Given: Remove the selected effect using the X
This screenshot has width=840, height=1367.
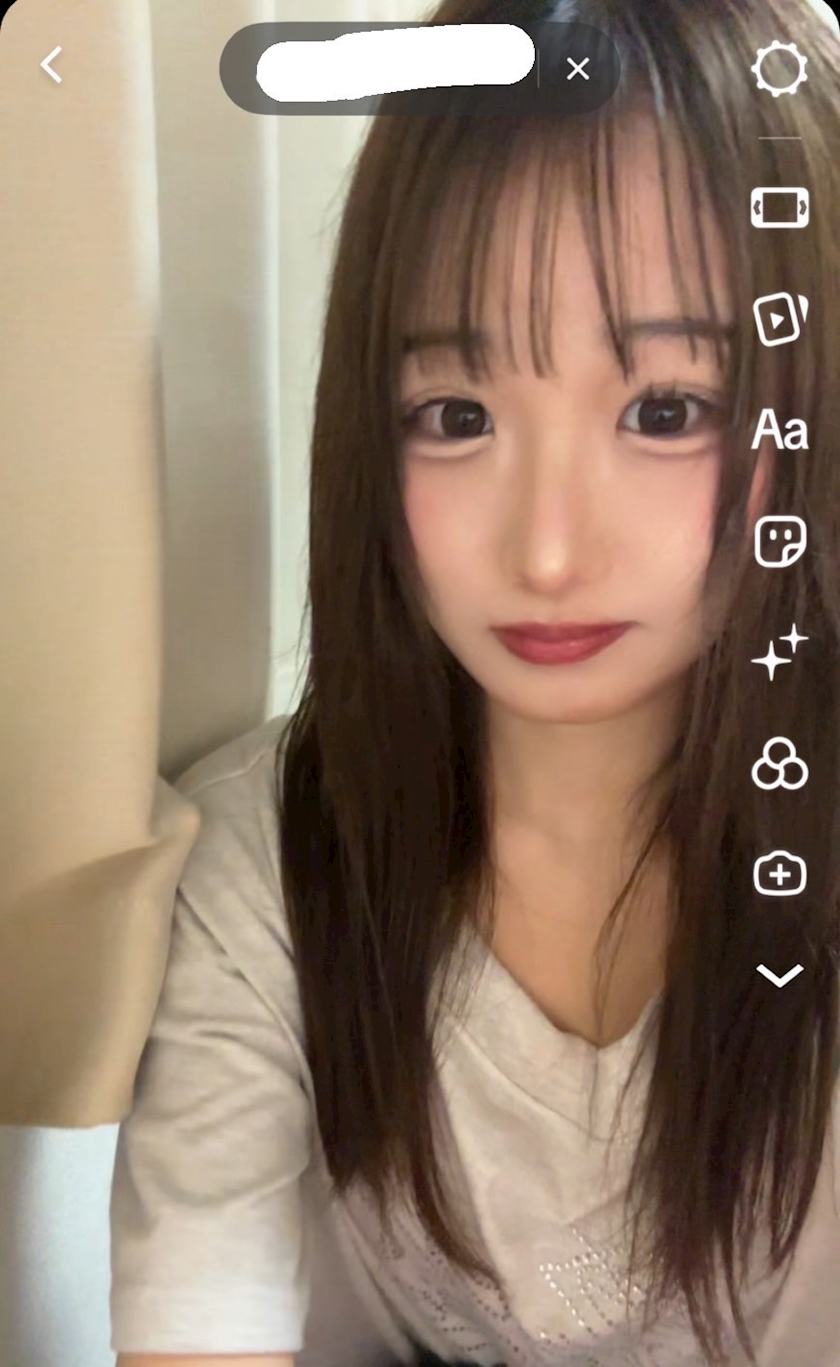Looking at the screenshot, I should pyautogui.click(x=578, y=69).
